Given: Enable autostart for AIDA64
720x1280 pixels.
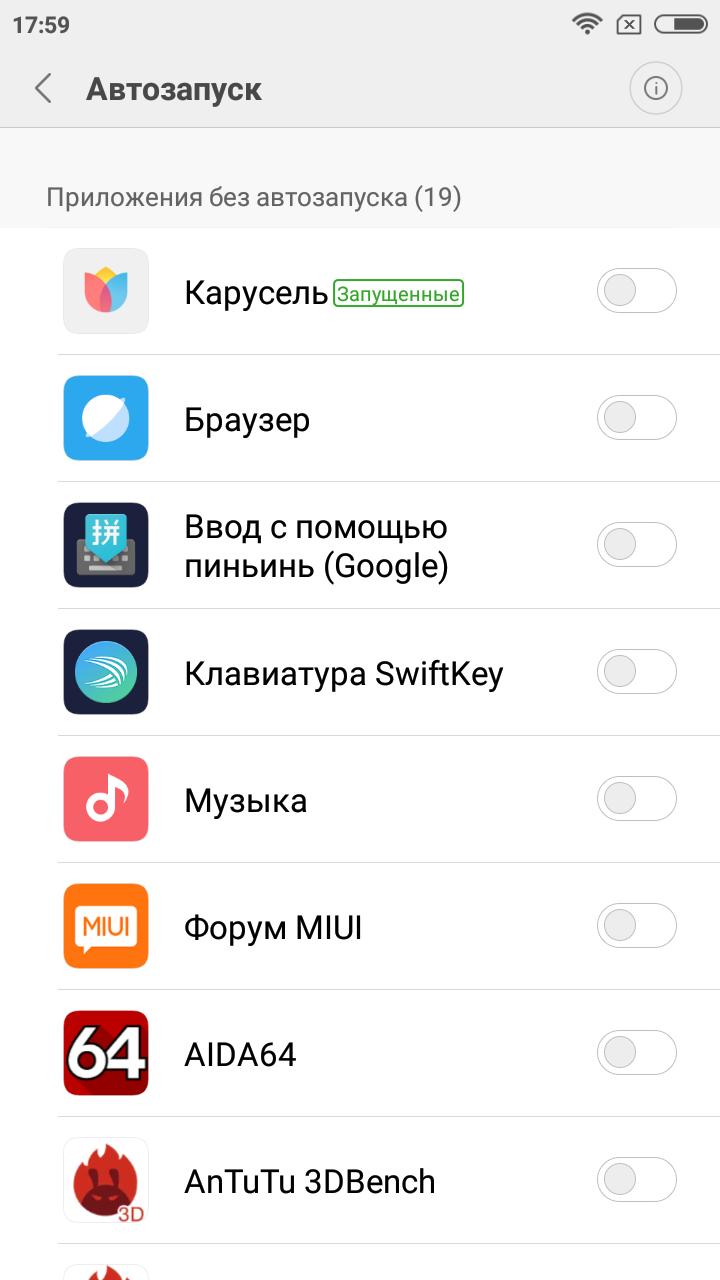Looking at the screenshot, I should pos(637,1053).
